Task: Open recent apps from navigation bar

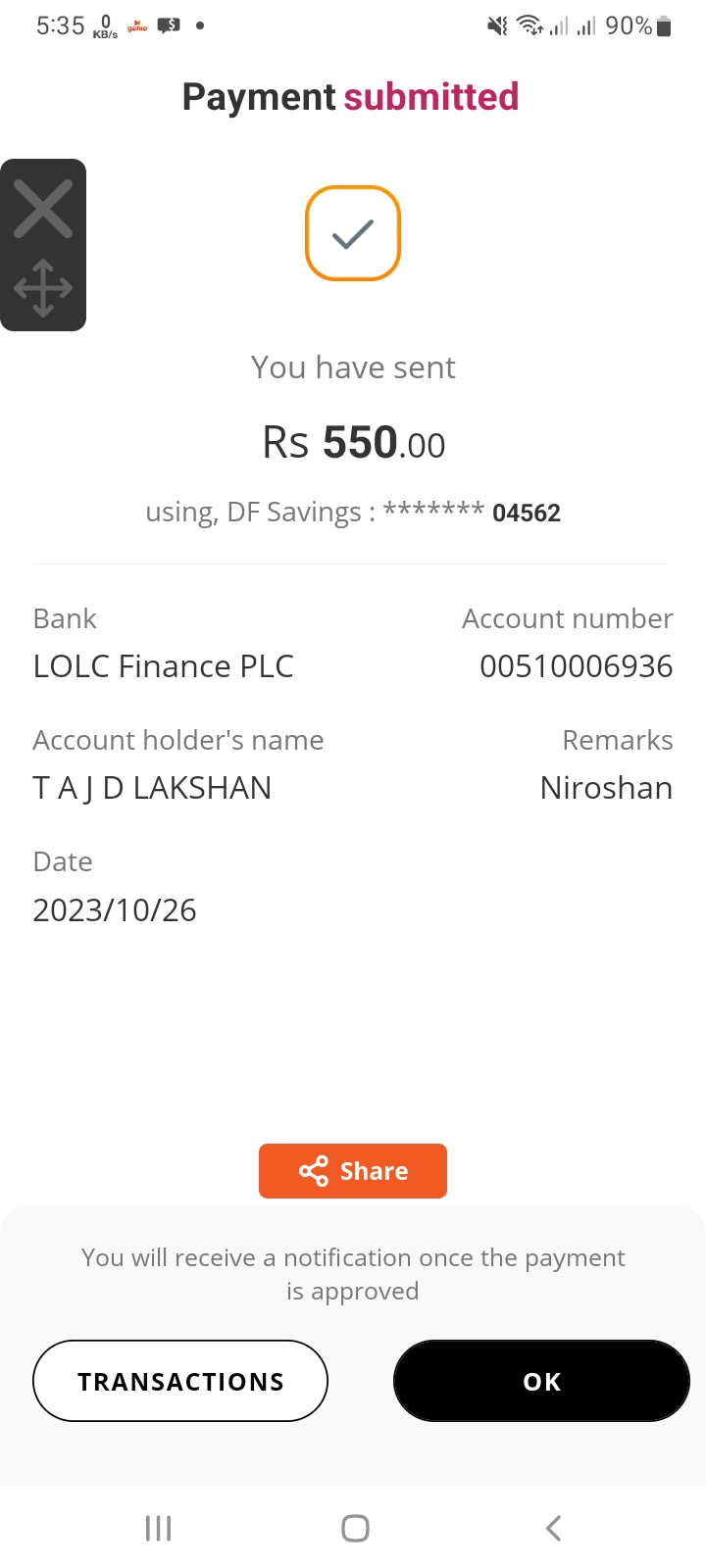Action: (158, 1528)
